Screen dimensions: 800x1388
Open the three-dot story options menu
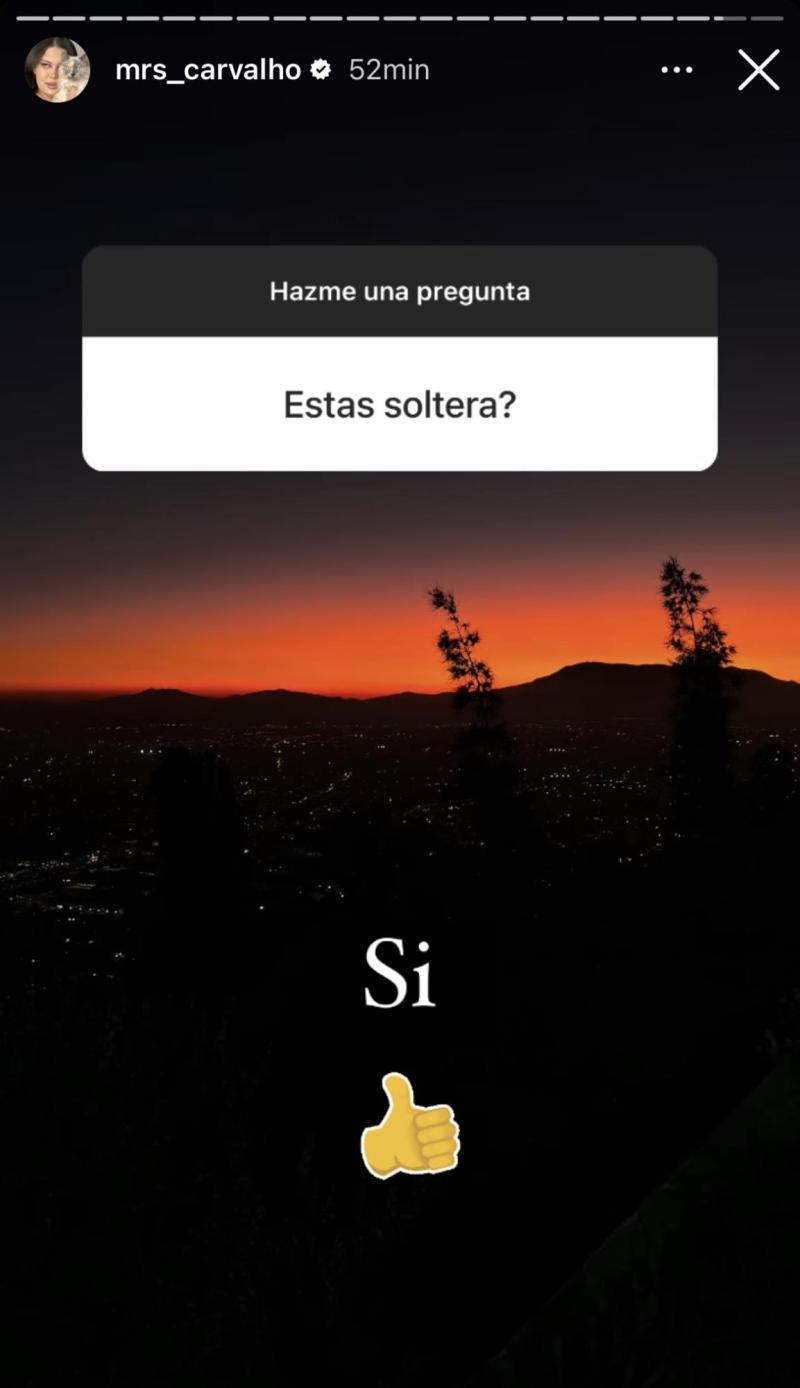coord(677,70)
